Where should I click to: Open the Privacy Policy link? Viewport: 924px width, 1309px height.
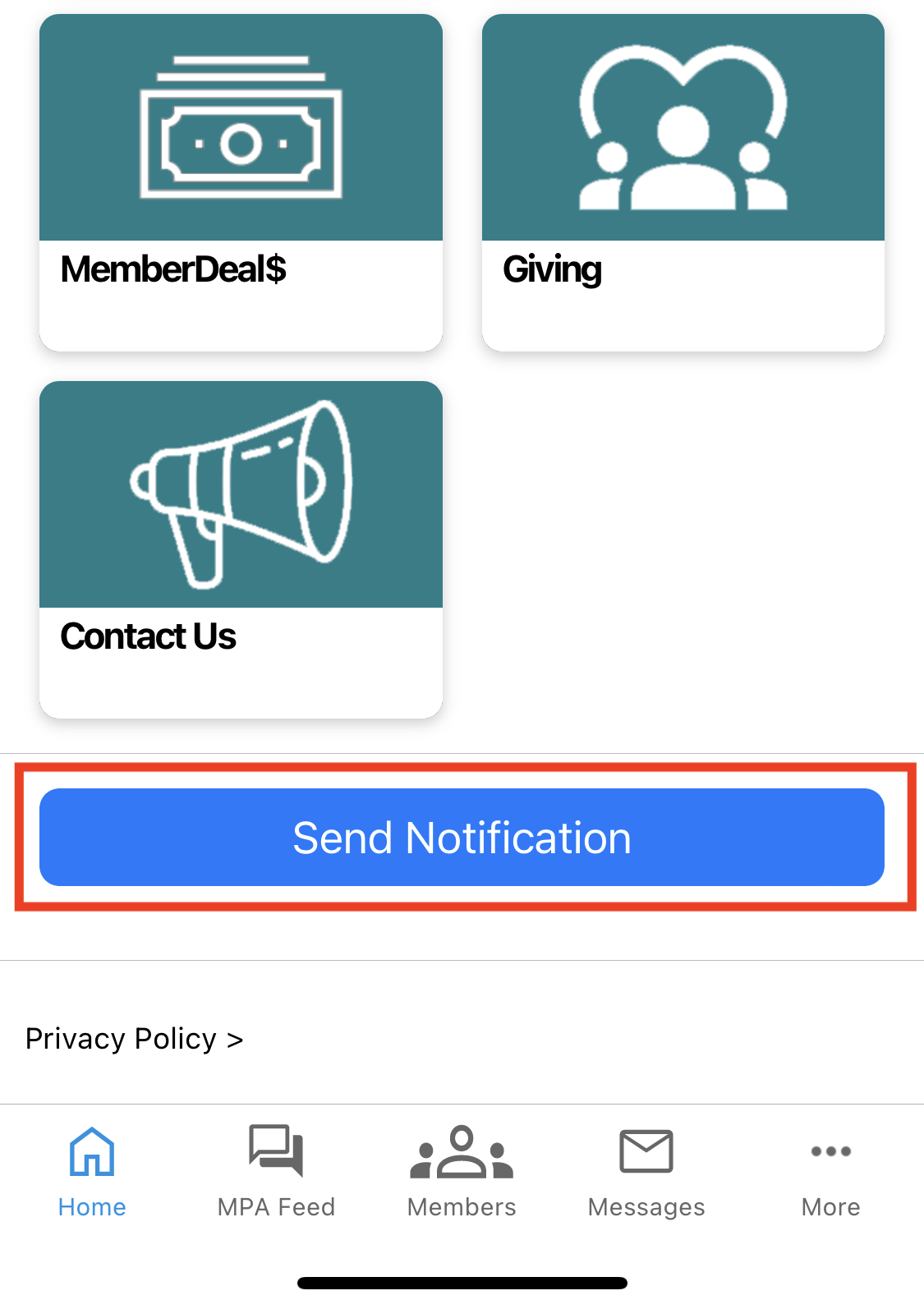[x=135, y=1039]
